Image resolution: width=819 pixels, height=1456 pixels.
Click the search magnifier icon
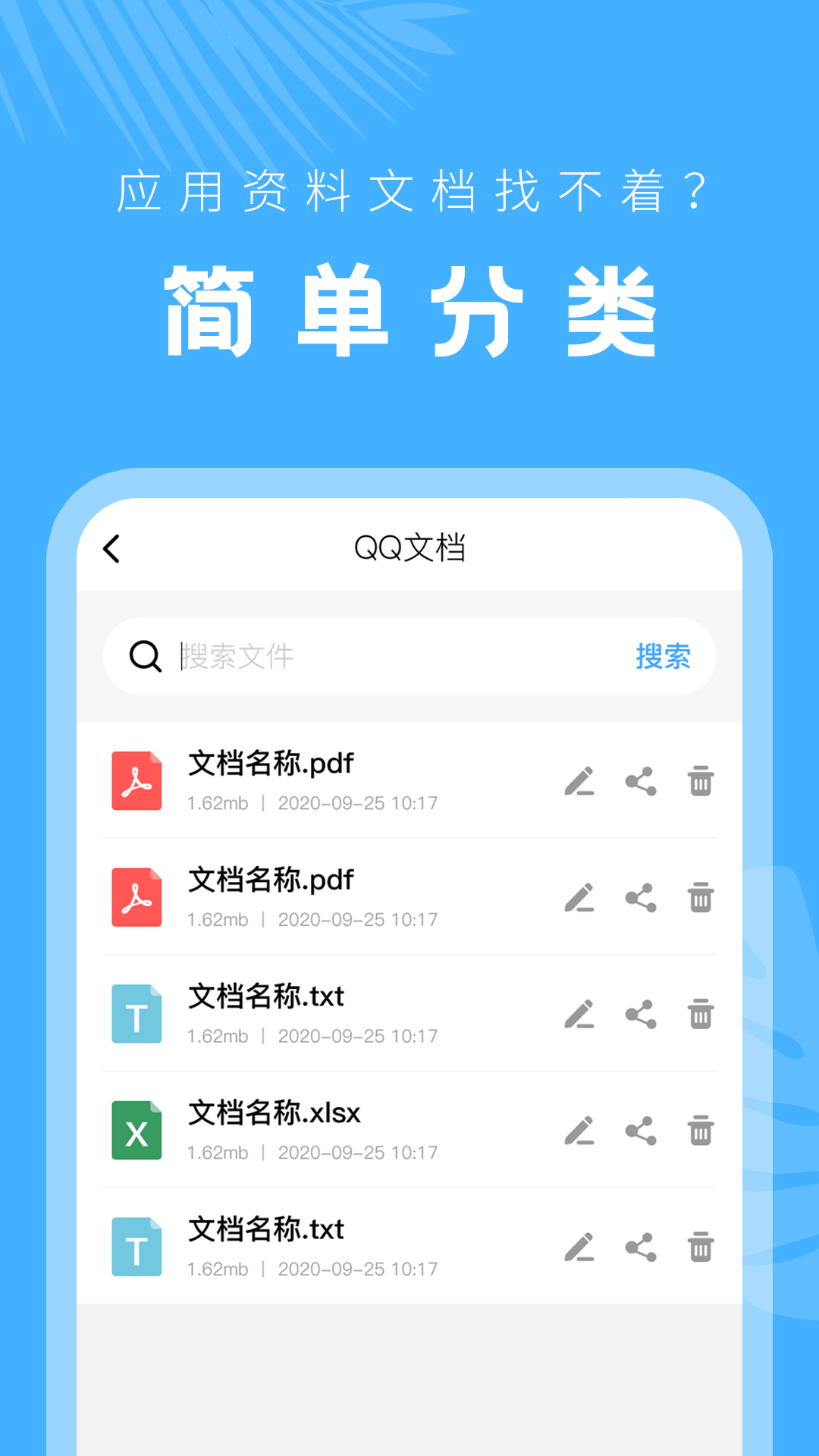144,655
